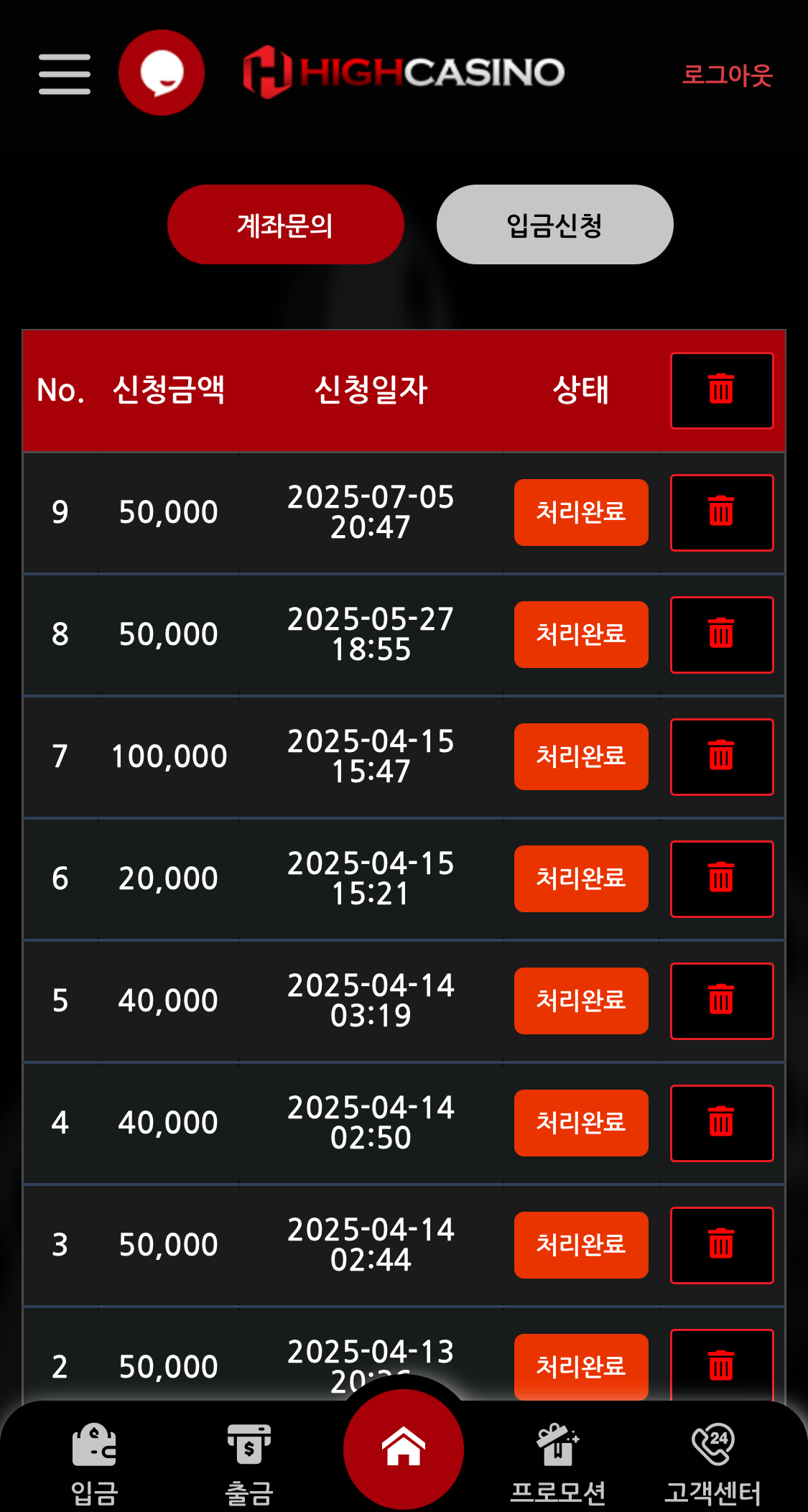The width and height of the screenshot is (808, 1512).
Task: Select the 입금신청 button
Action: pos(555,224)
